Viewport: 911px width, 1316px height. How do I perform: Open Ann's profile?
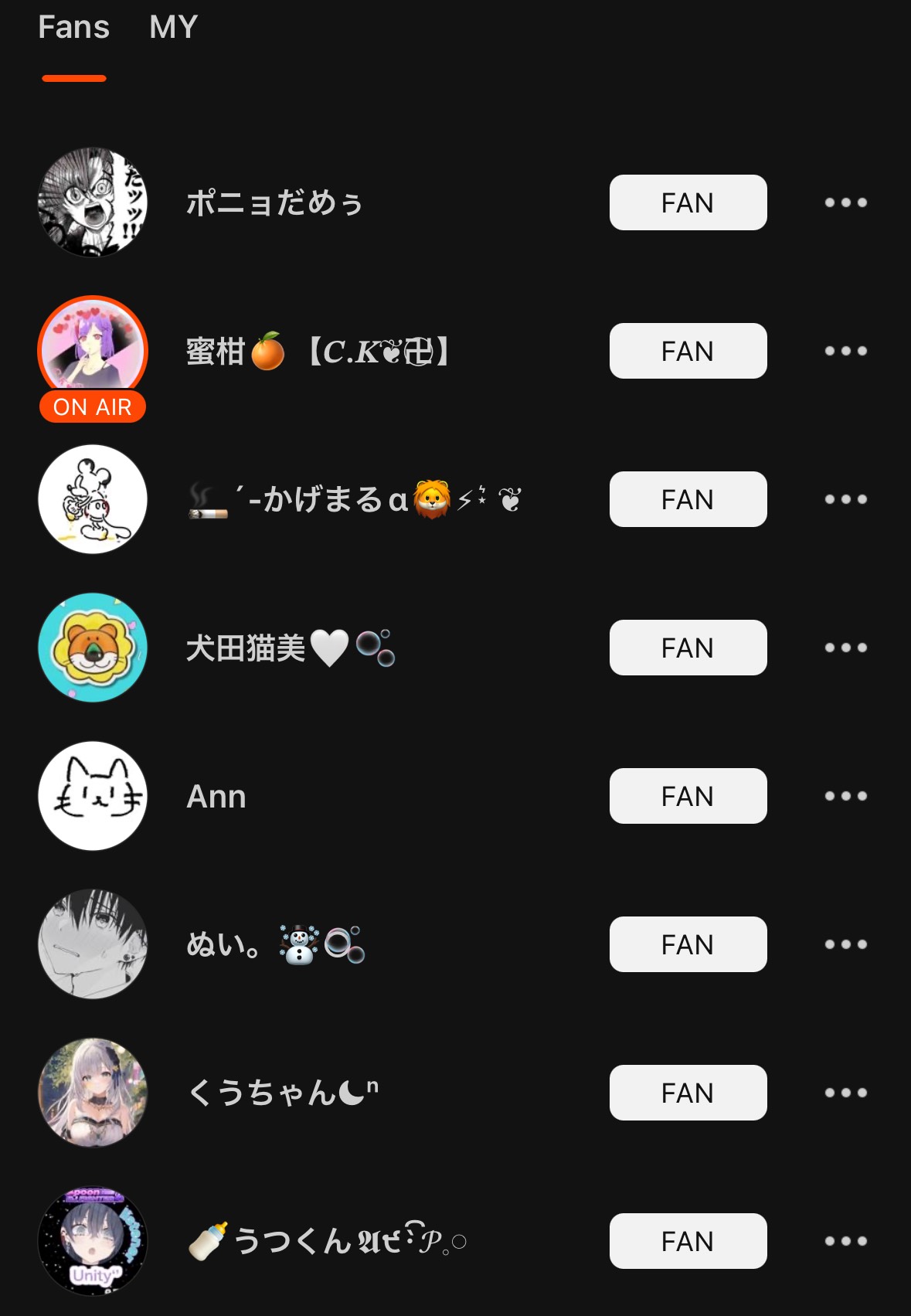tap(93, 796)
